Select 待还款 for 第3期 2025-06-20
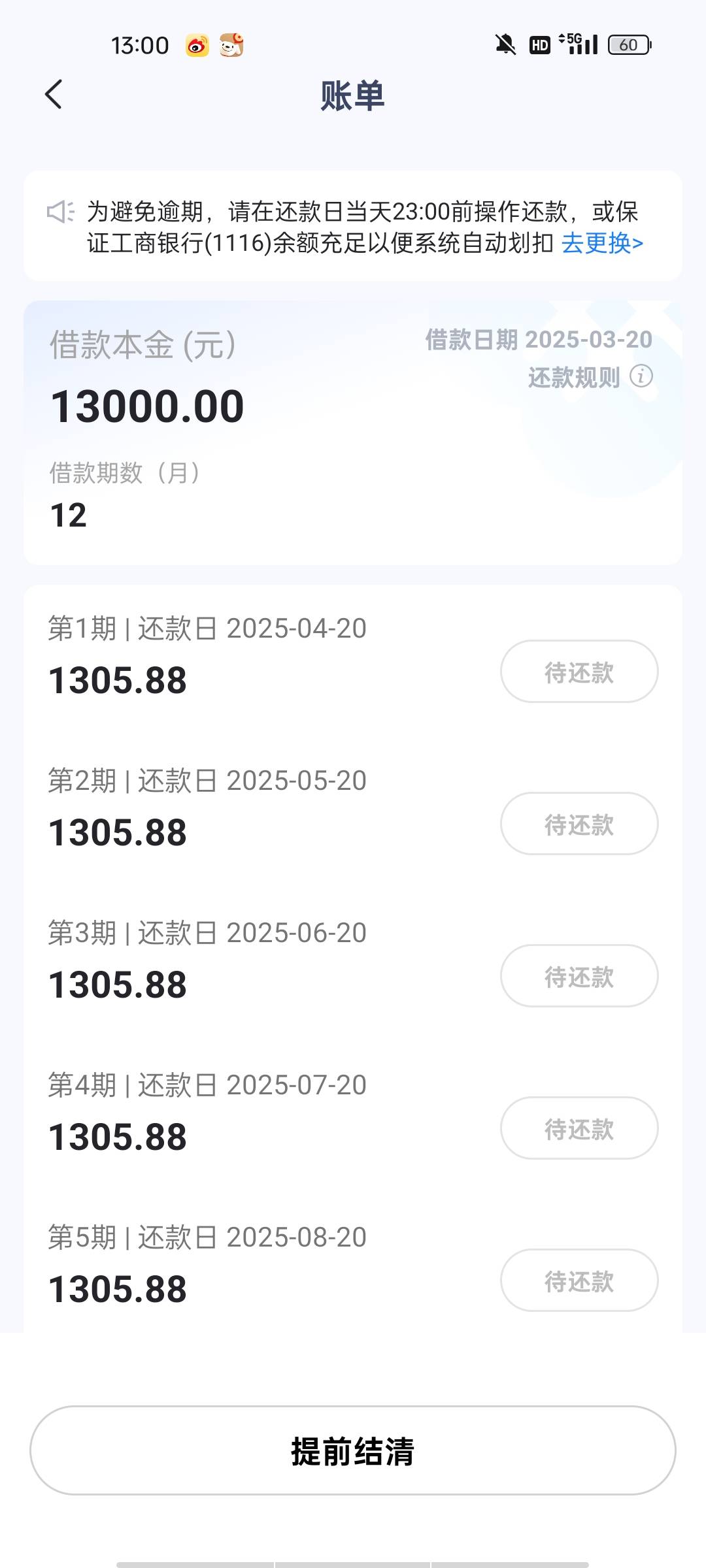Viewport: 706px width, 1568px height. 579,976
